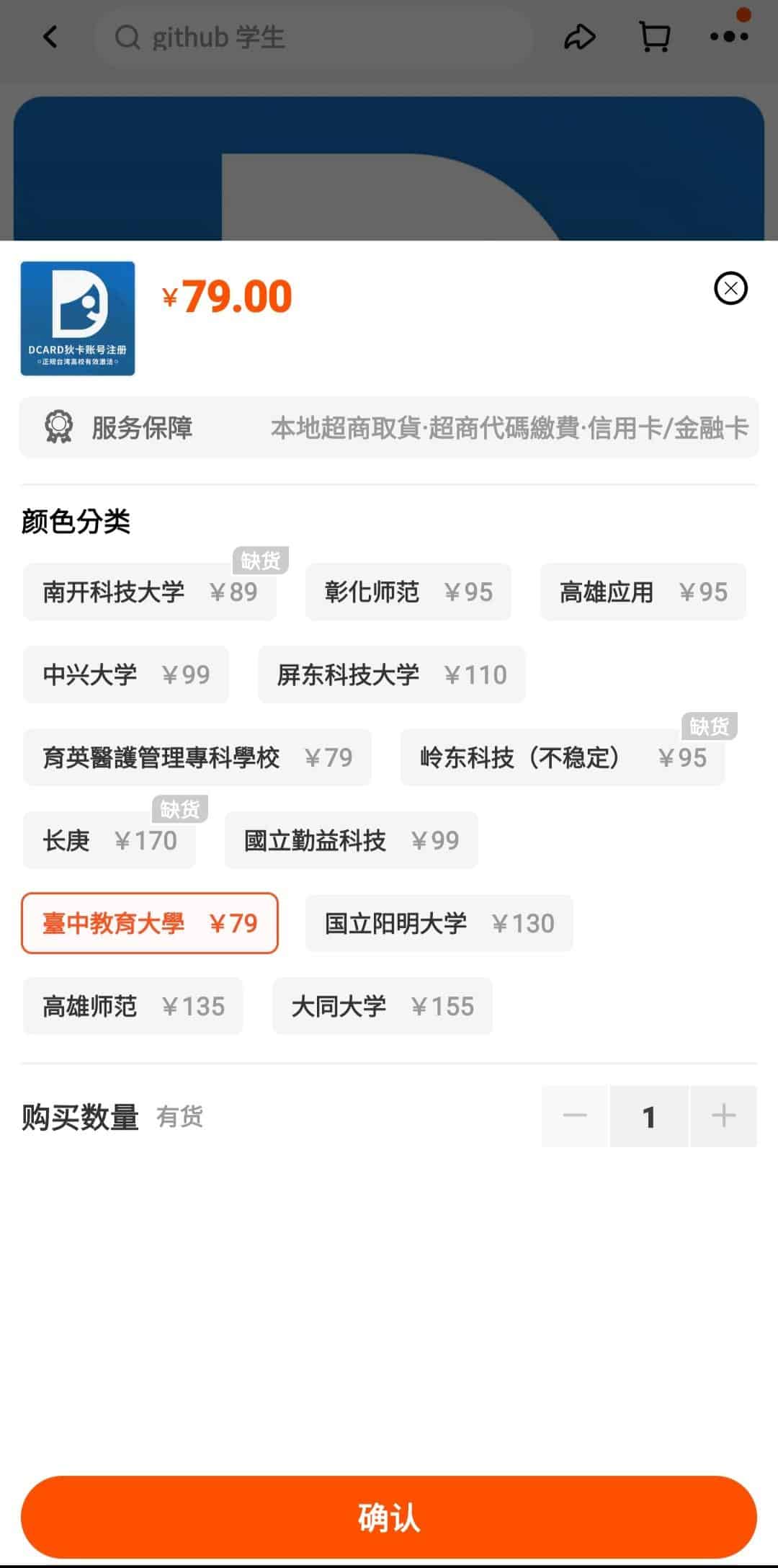Image resolution: width=778 pixels, height=1568 pixels.
Task: Pick the 育英醫護管理專科學校 ¥79 option
Action: tap(197, 757)
